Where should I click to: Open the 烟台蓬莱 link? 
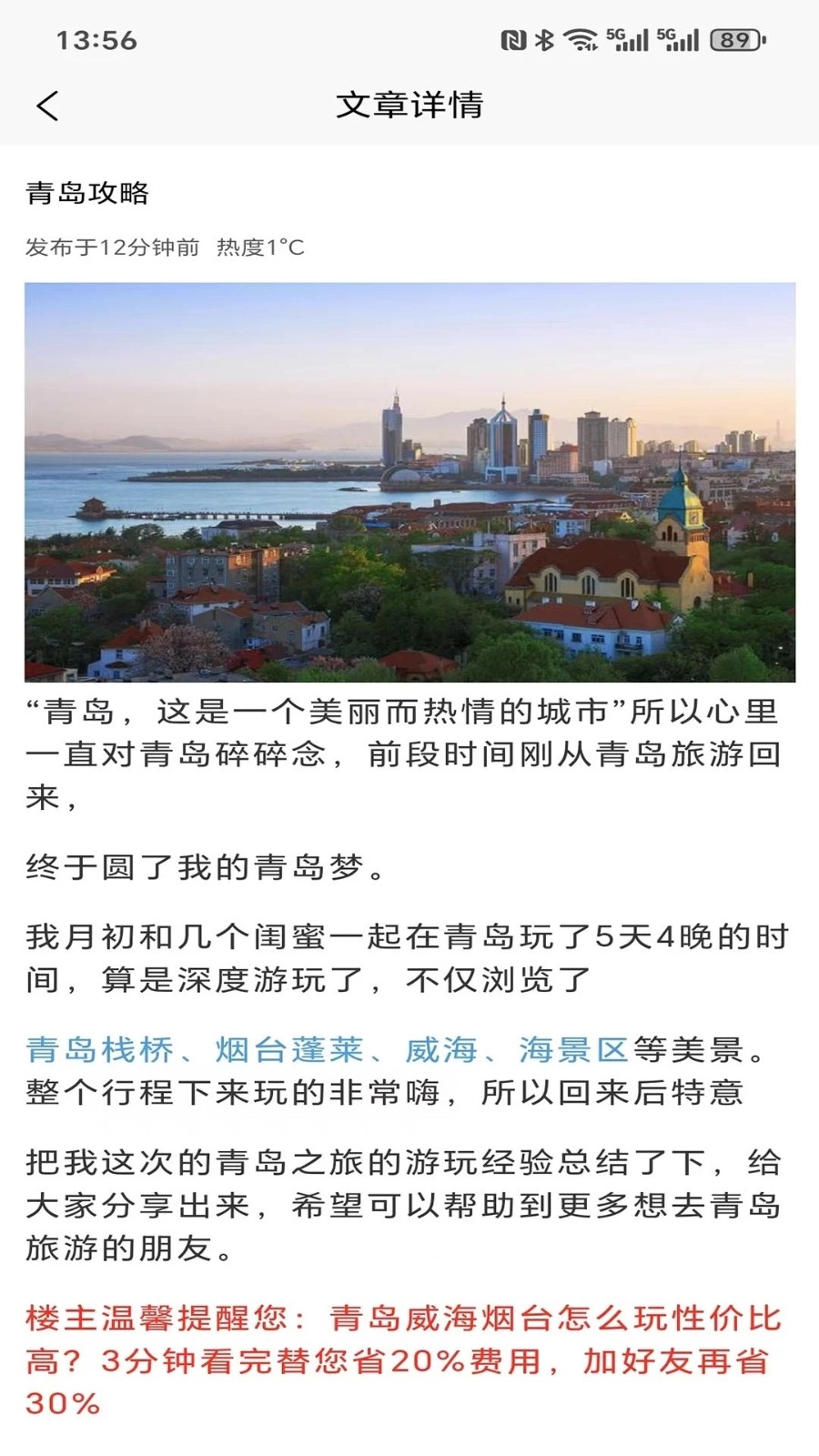284,1048
